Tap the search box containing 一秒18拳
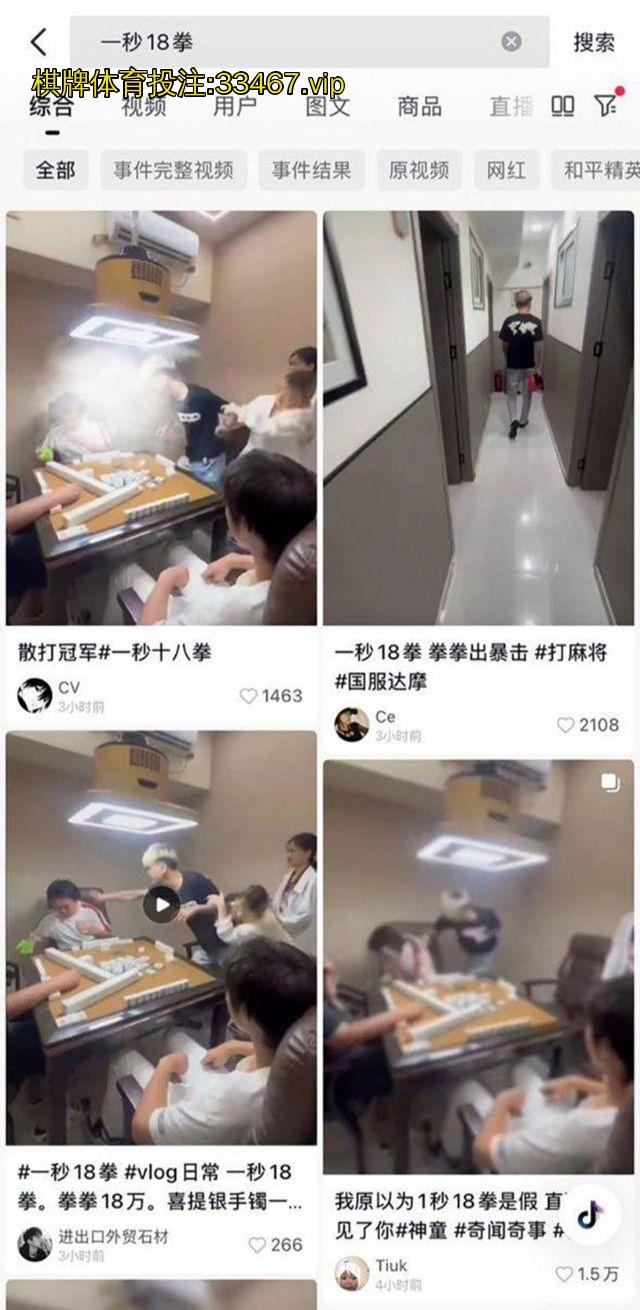This screenshot has width=640, height=1310. 290,42
